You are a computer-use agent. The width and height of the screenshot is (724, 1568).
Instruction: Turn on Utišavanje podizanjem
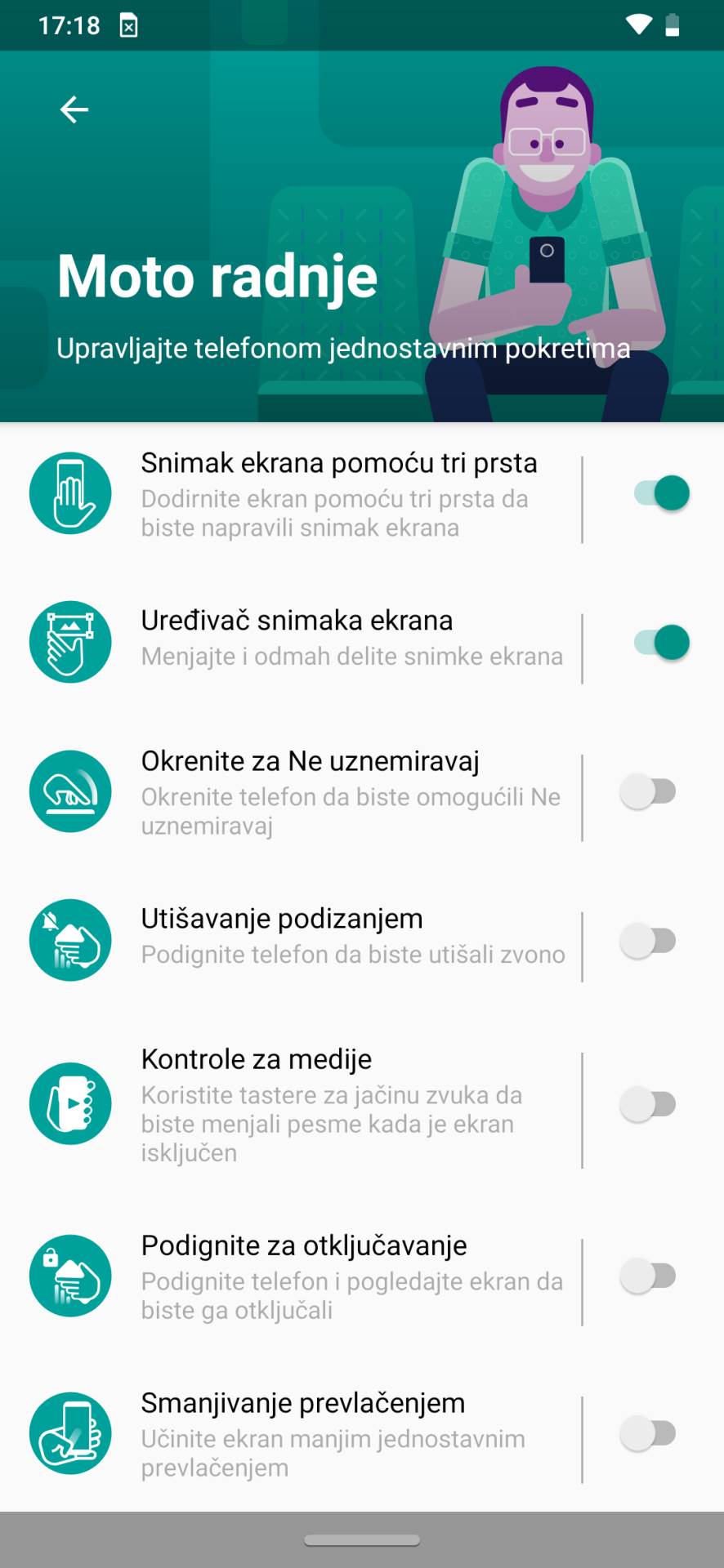tap(650, 940)
